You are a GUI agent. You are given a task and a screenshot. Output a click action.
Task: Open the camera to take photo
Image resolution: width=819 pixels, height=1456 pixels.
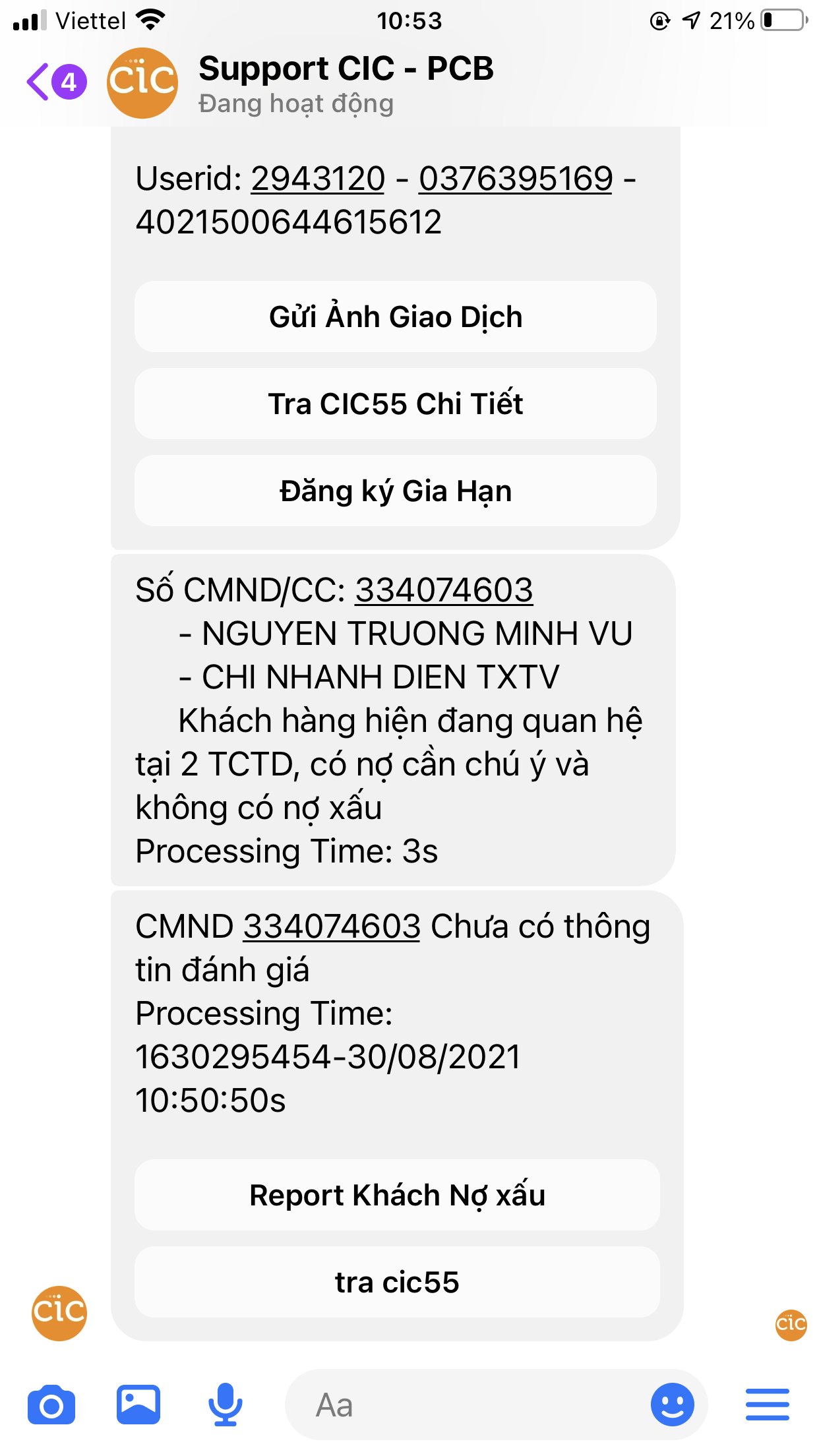tap(51, 1405)
